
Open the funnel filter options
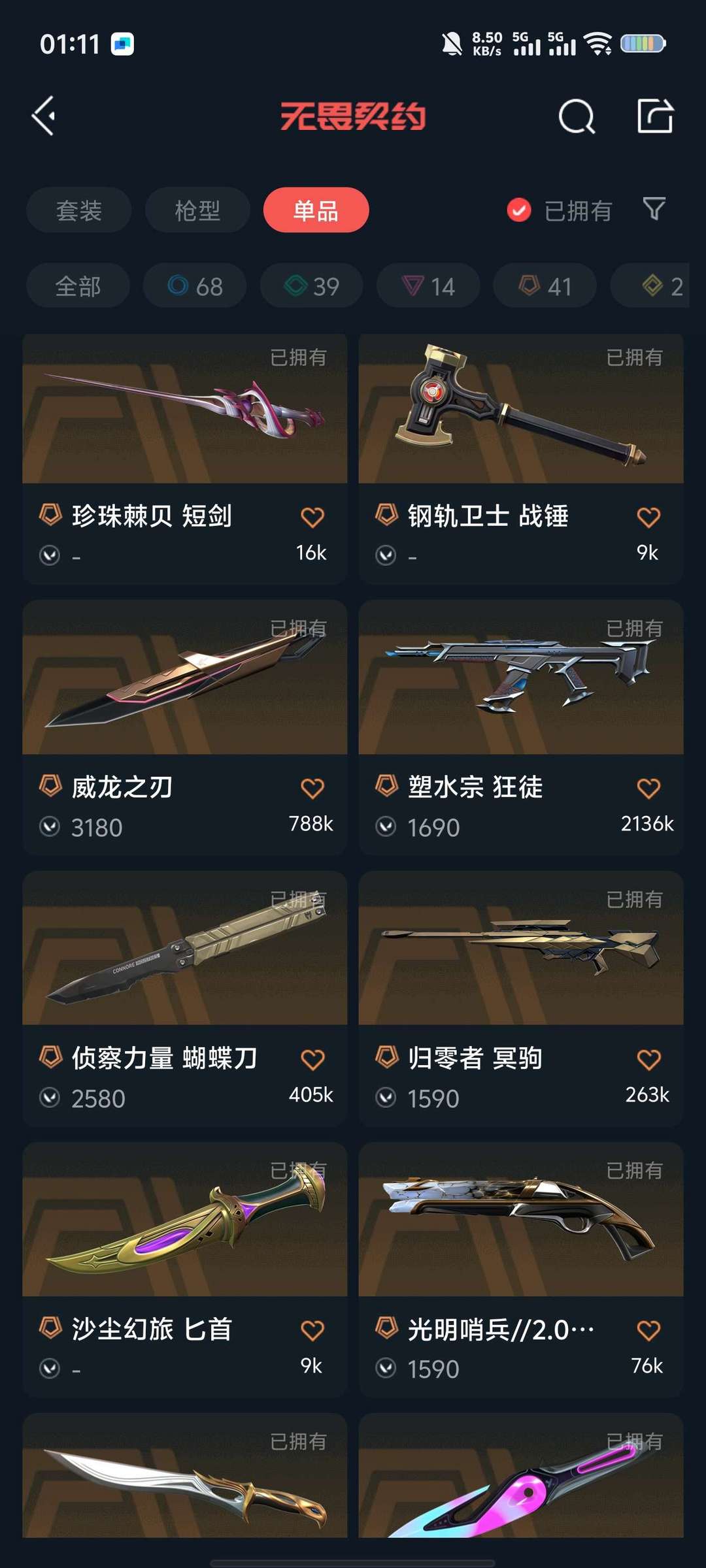654,209
